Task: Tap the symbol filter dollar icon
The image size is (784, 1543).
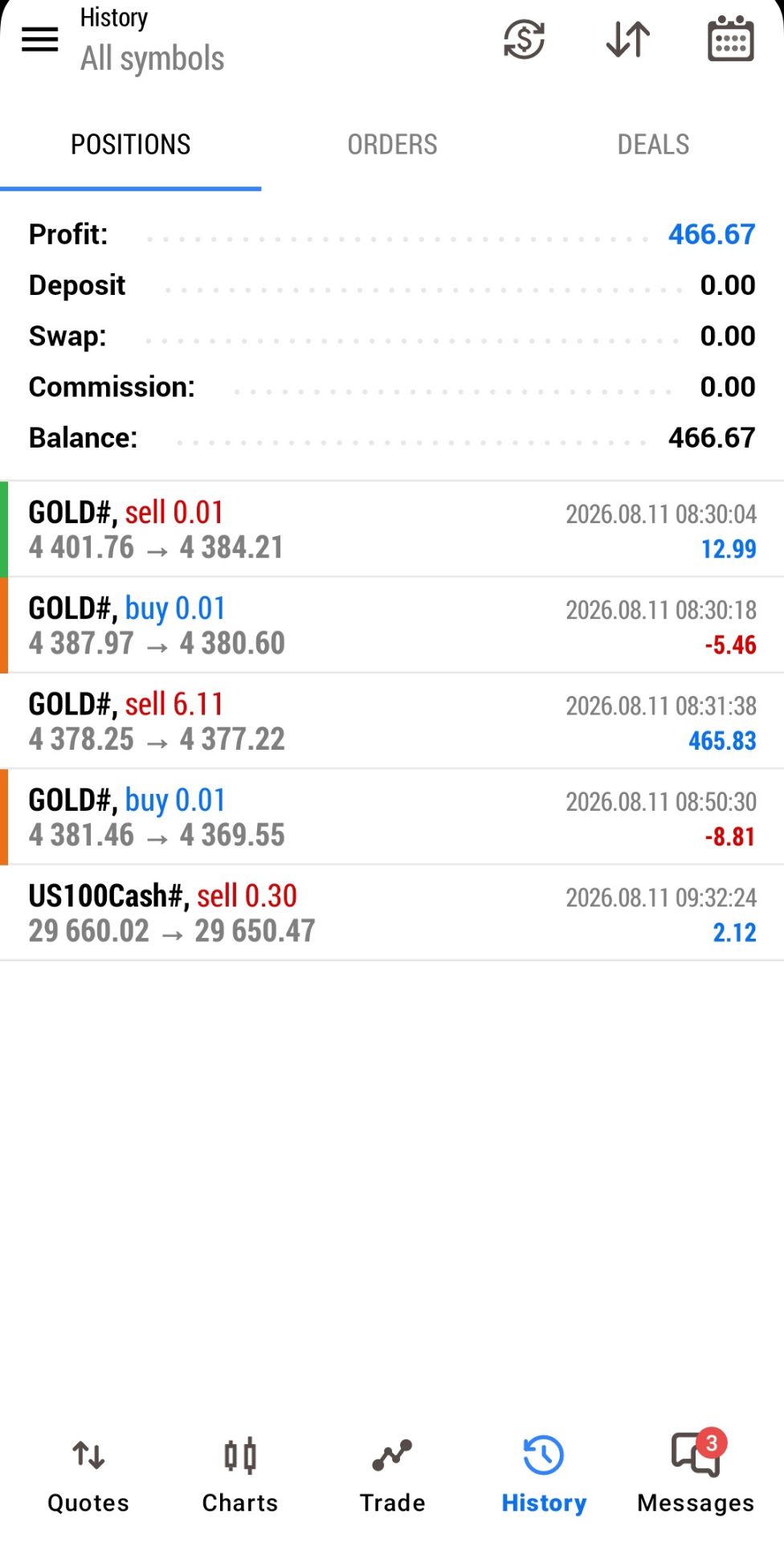Action: click(524, 39)
